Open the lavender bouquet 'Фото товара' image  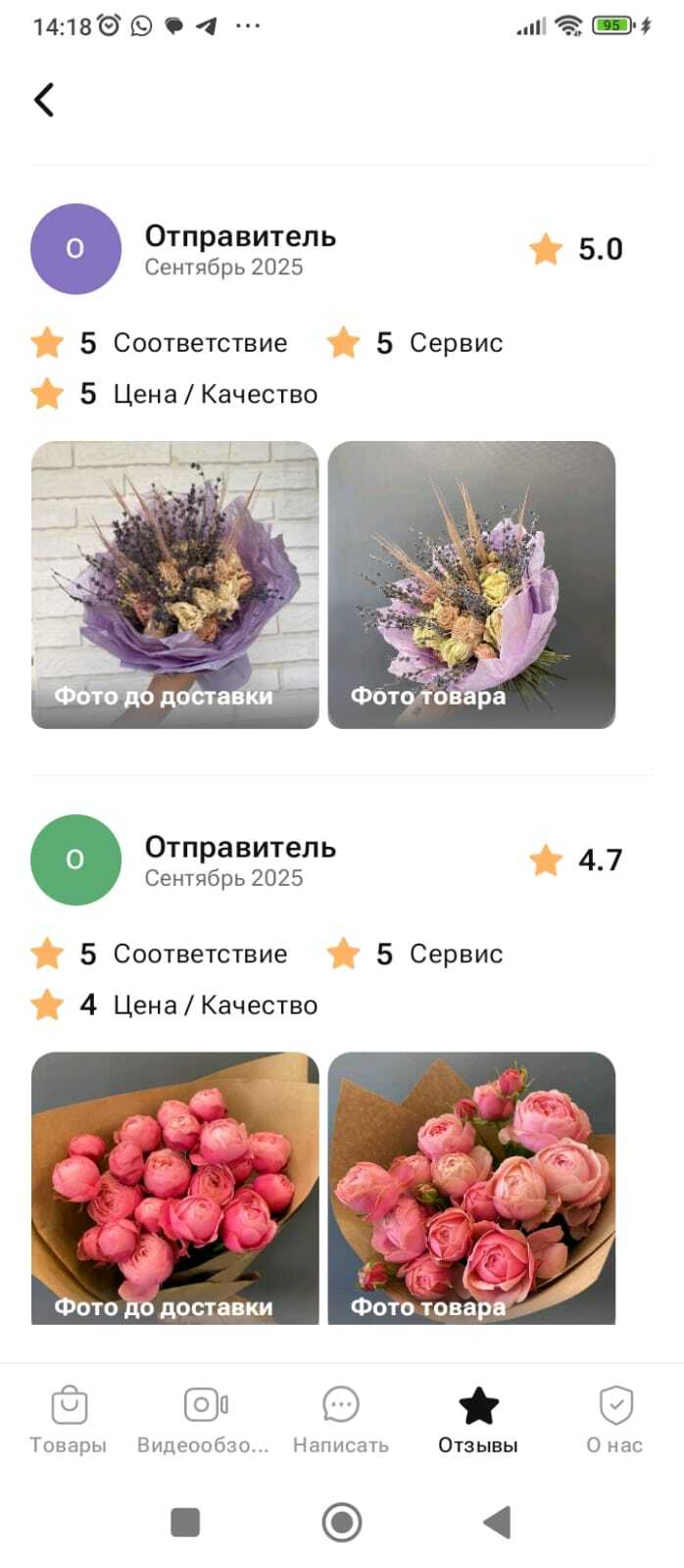(471, 584)
